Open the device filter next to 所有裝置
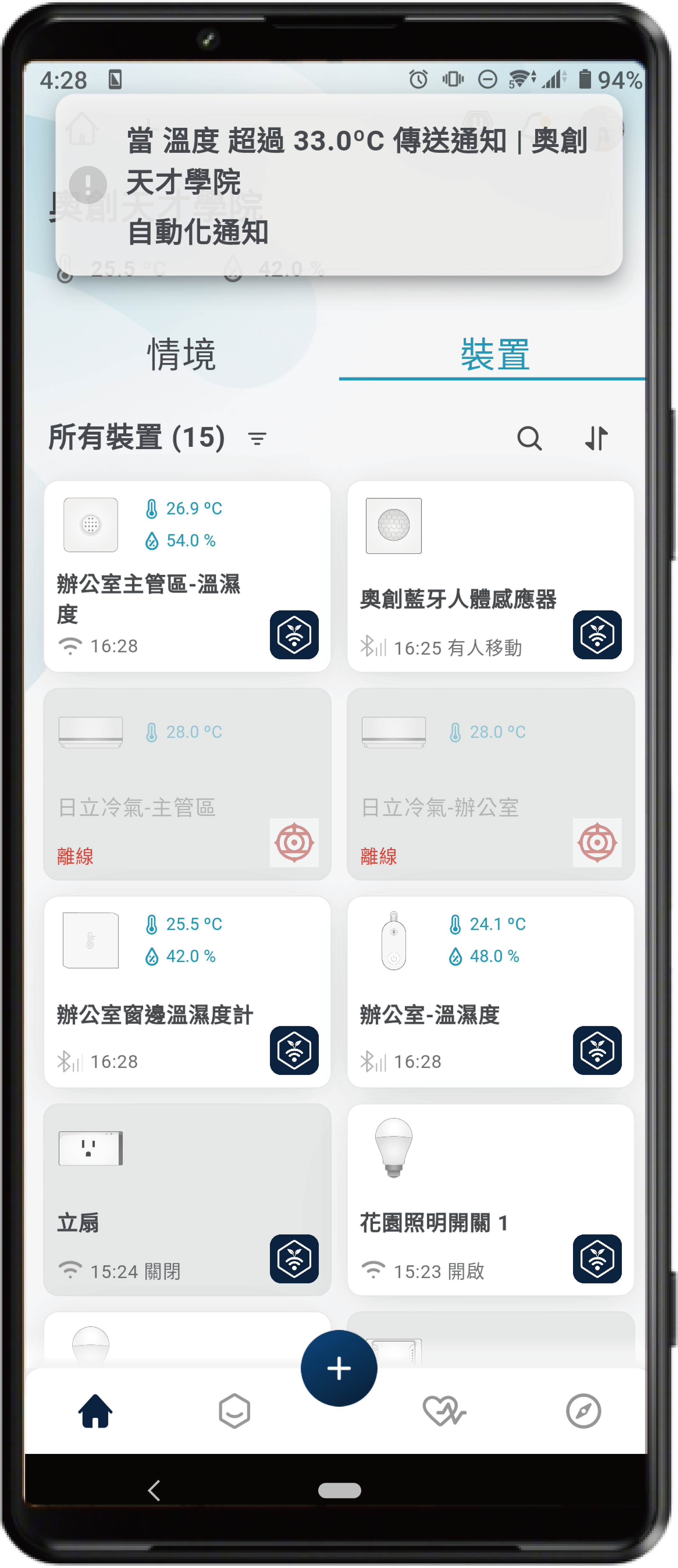This screenshot has width=678, height=1568. click(257, 438)
